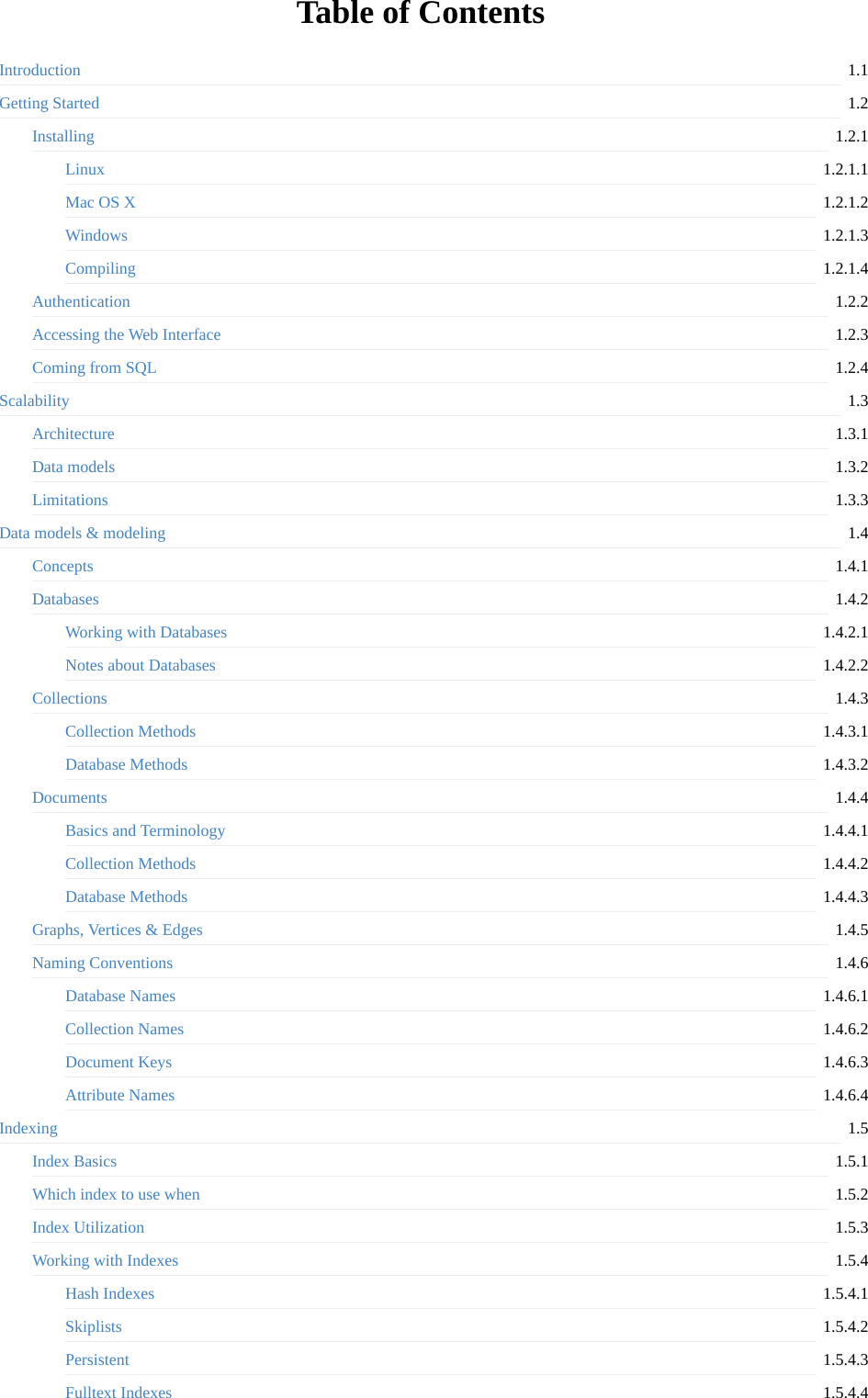Open Working with Databases link
This screenshot has height=1398, width=868.
click(x=146, y=633)
